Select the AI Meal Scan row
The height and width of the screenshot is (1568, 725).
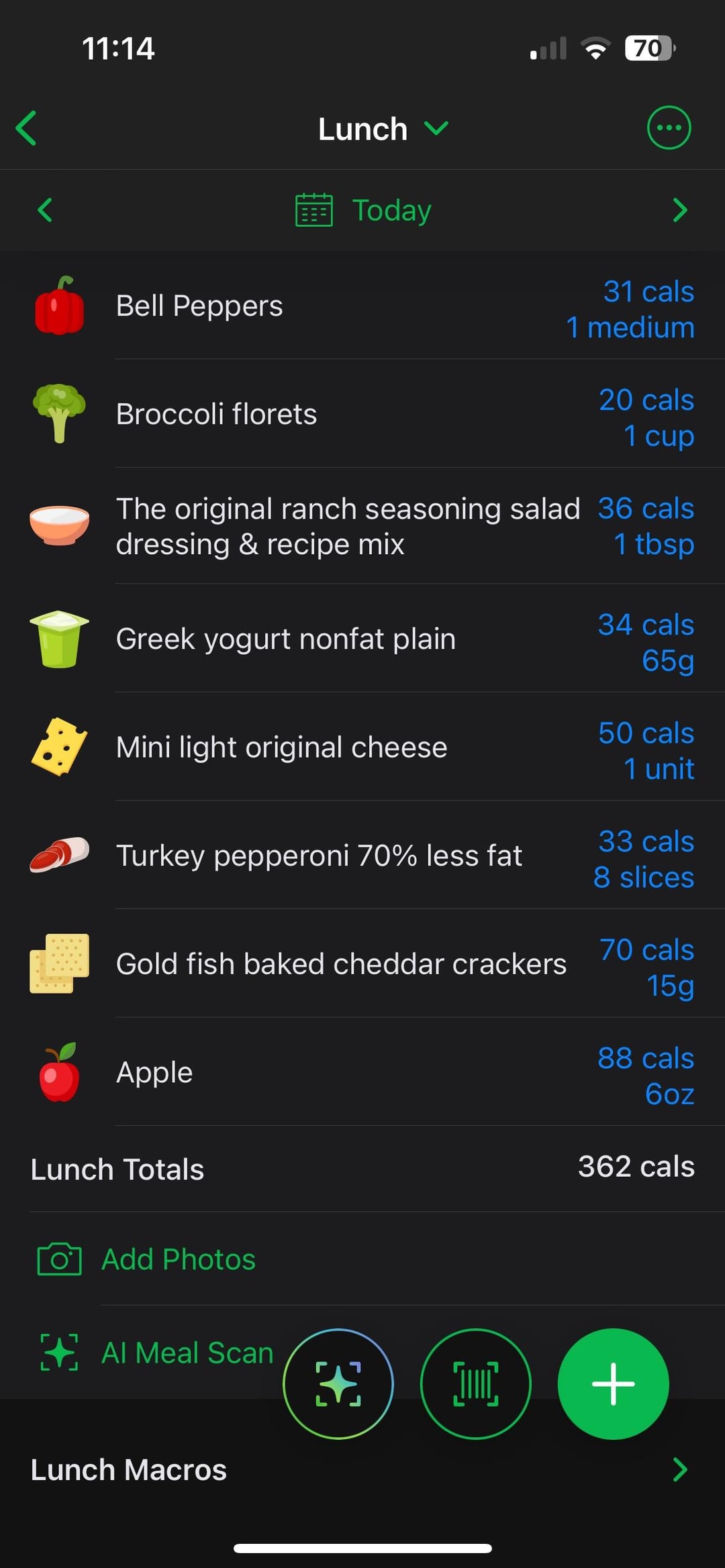tap(156, 1353)
